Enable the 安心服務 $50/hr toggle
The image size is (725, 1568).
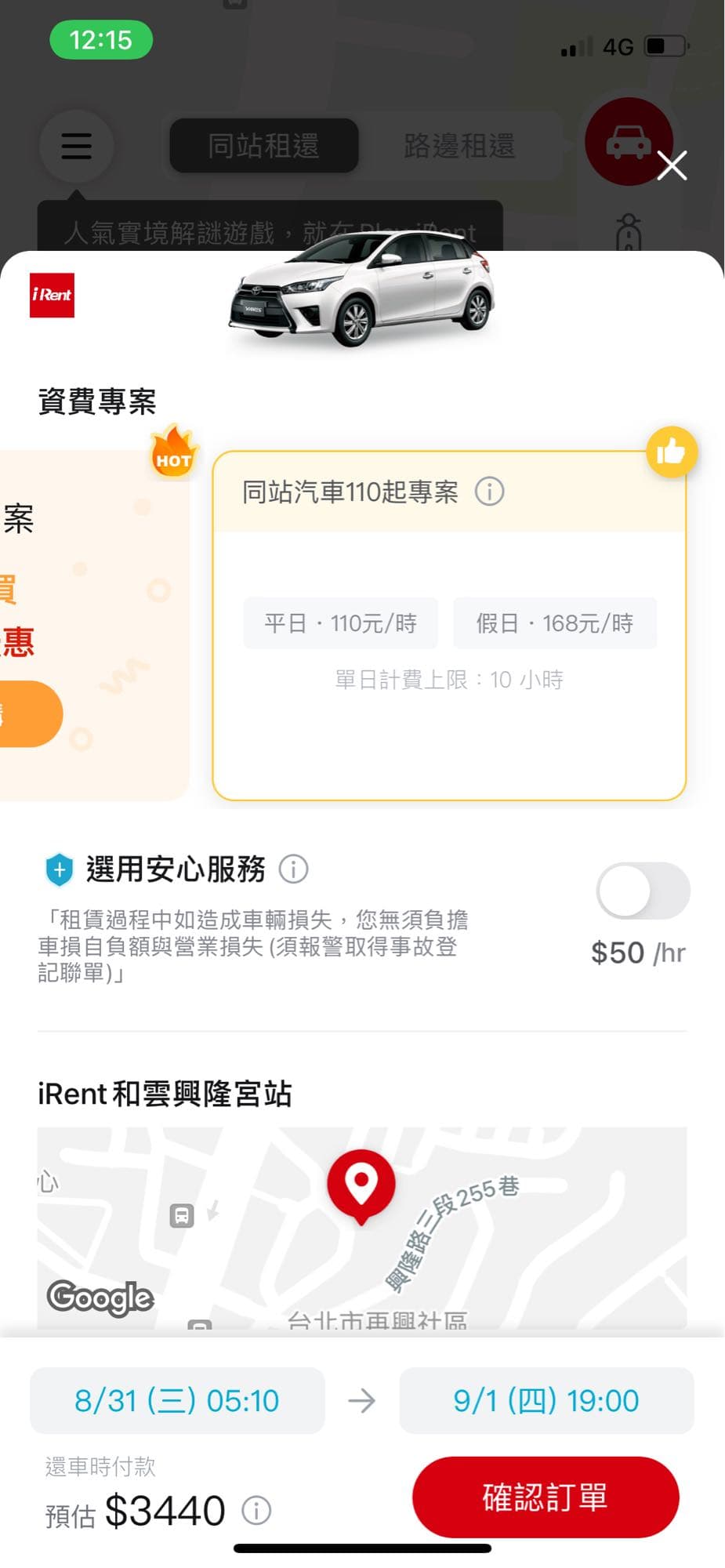point(642,891)
